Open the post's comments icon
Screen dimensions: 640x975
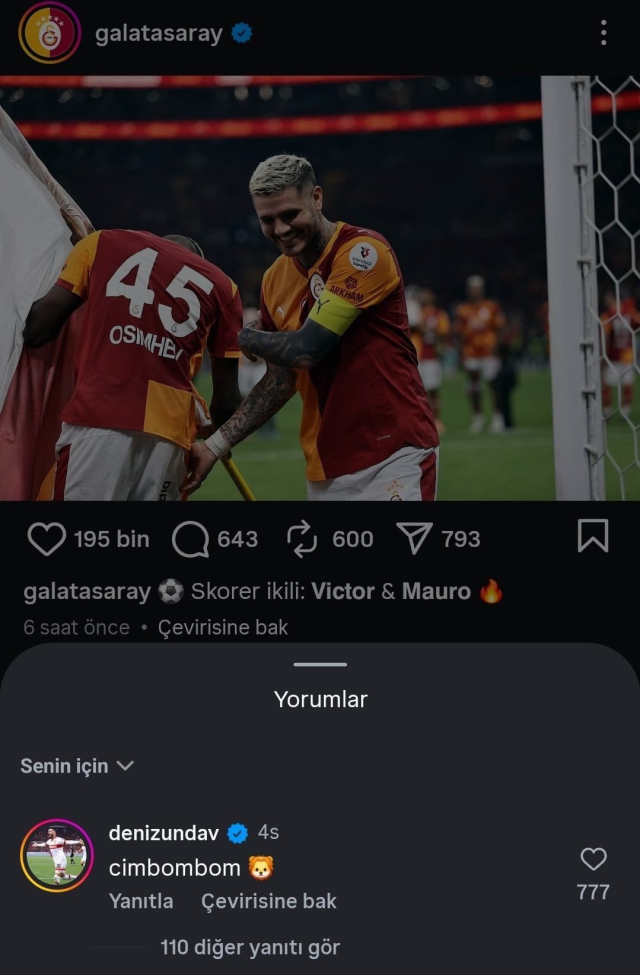click(190, 539)
